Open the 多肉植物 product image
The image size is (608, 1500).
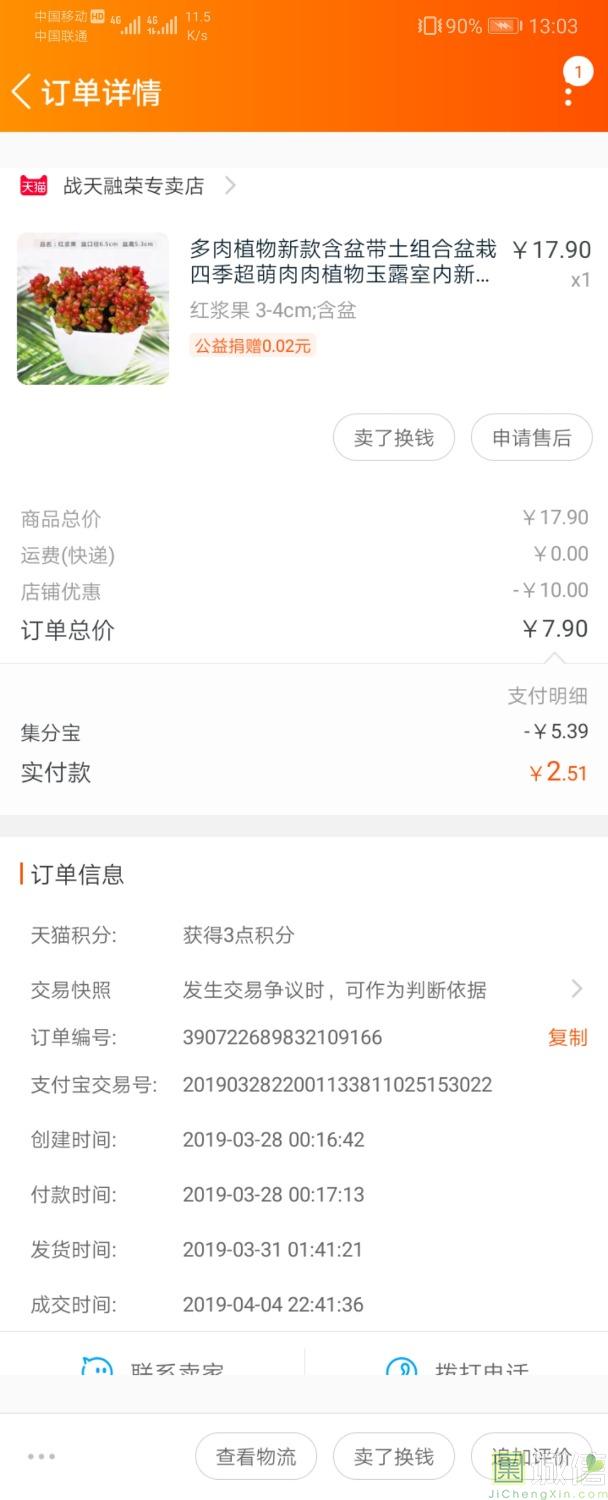tap(93, 309)
